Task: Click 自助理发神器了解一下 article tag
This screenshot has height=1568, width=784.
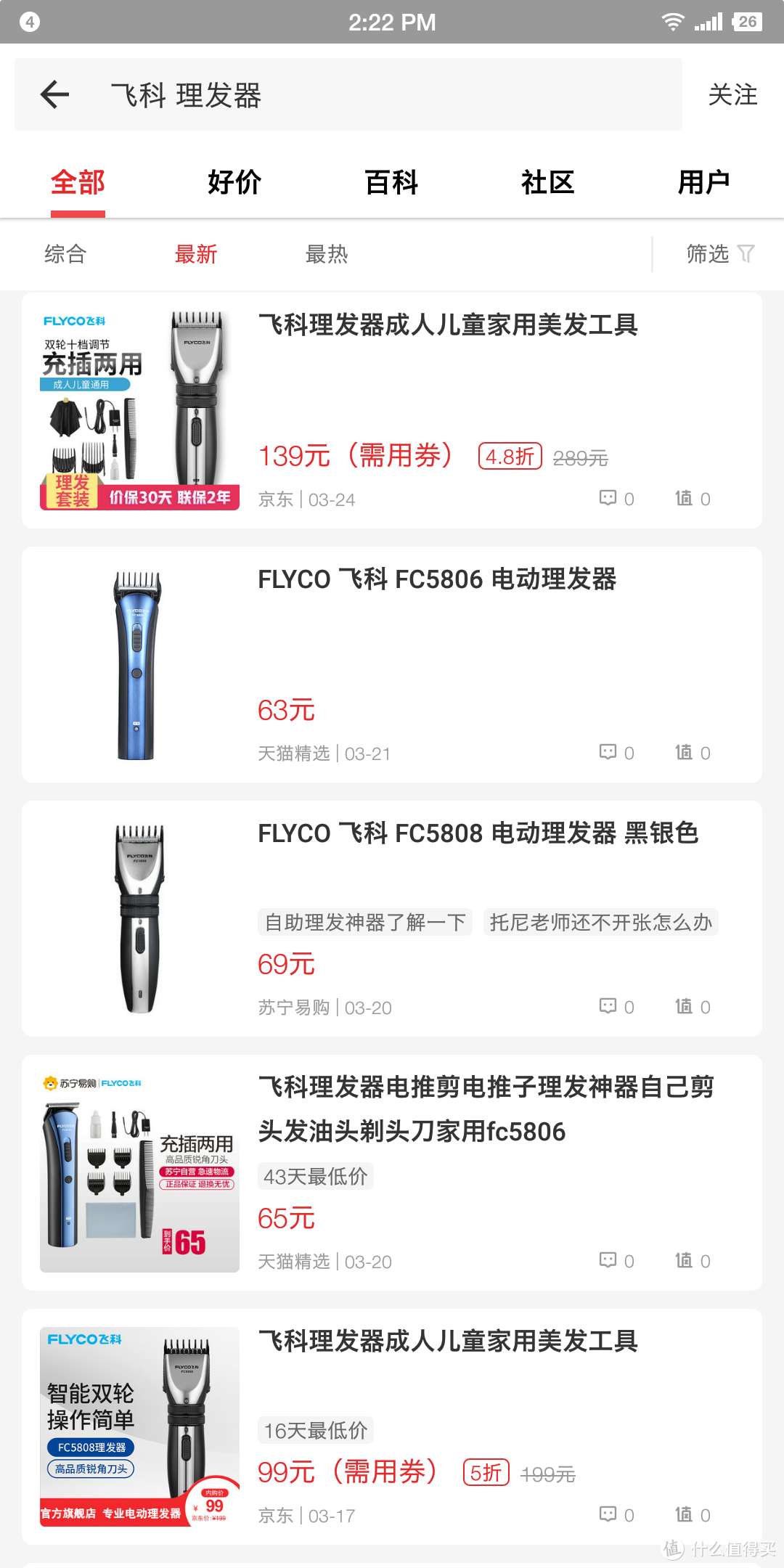Action: coord(364,921)
